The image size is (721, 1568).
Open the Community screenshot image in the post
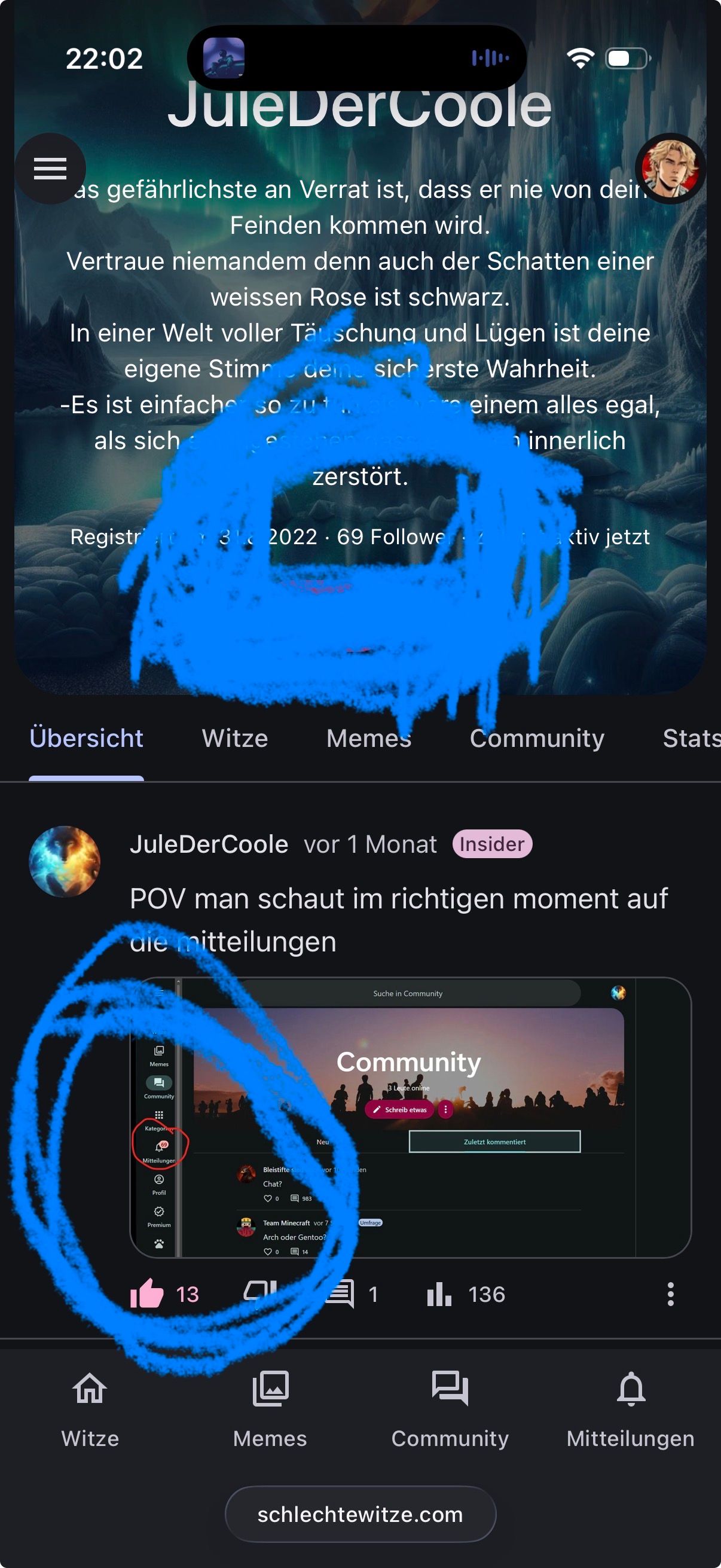[411, 1118]
